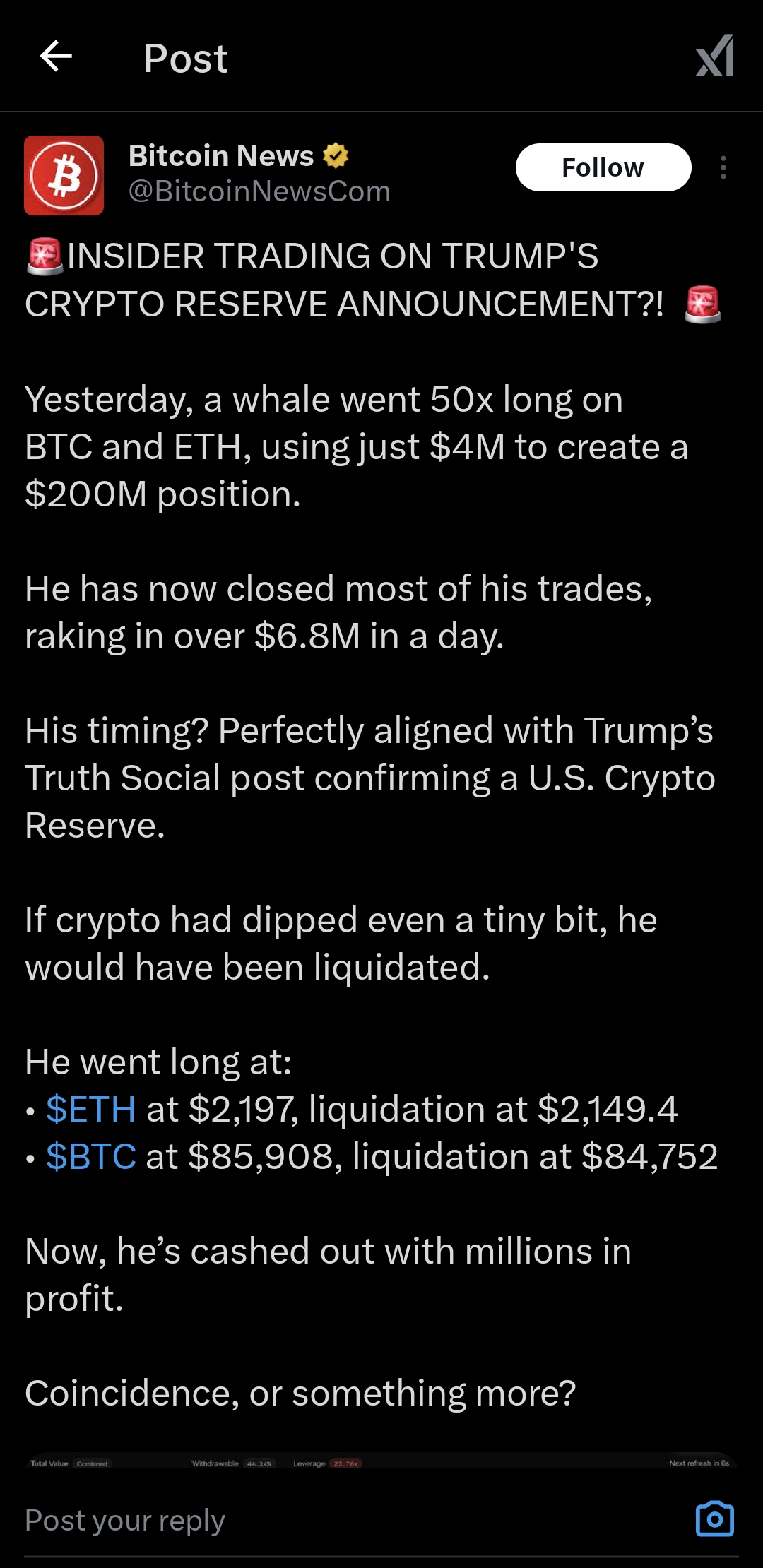Open the @BitcoinNewsCom handle
This screenshot has width=763, height=1568.
259,191
